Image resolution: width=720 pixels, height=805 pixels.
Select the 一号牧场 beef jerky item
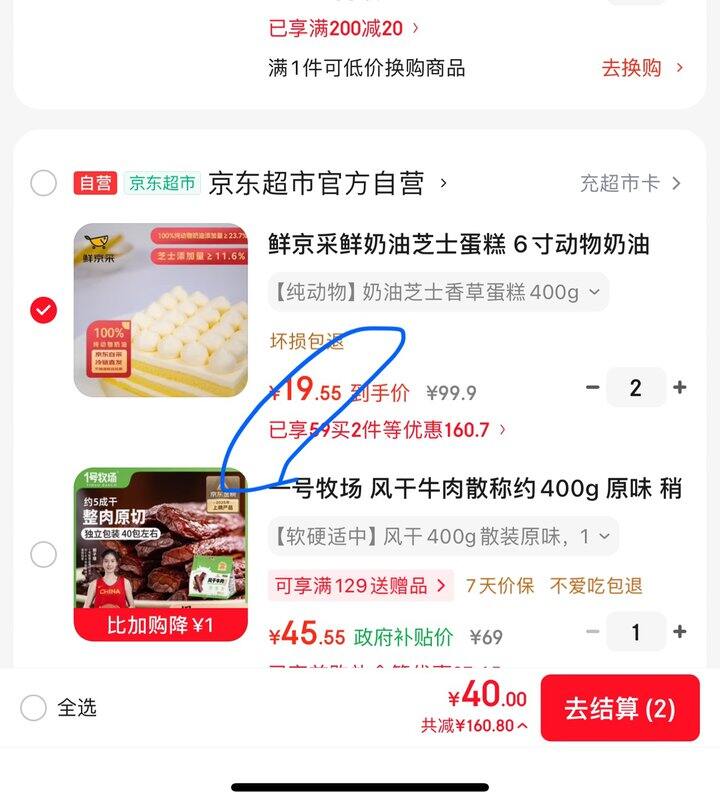coord(43,554)
